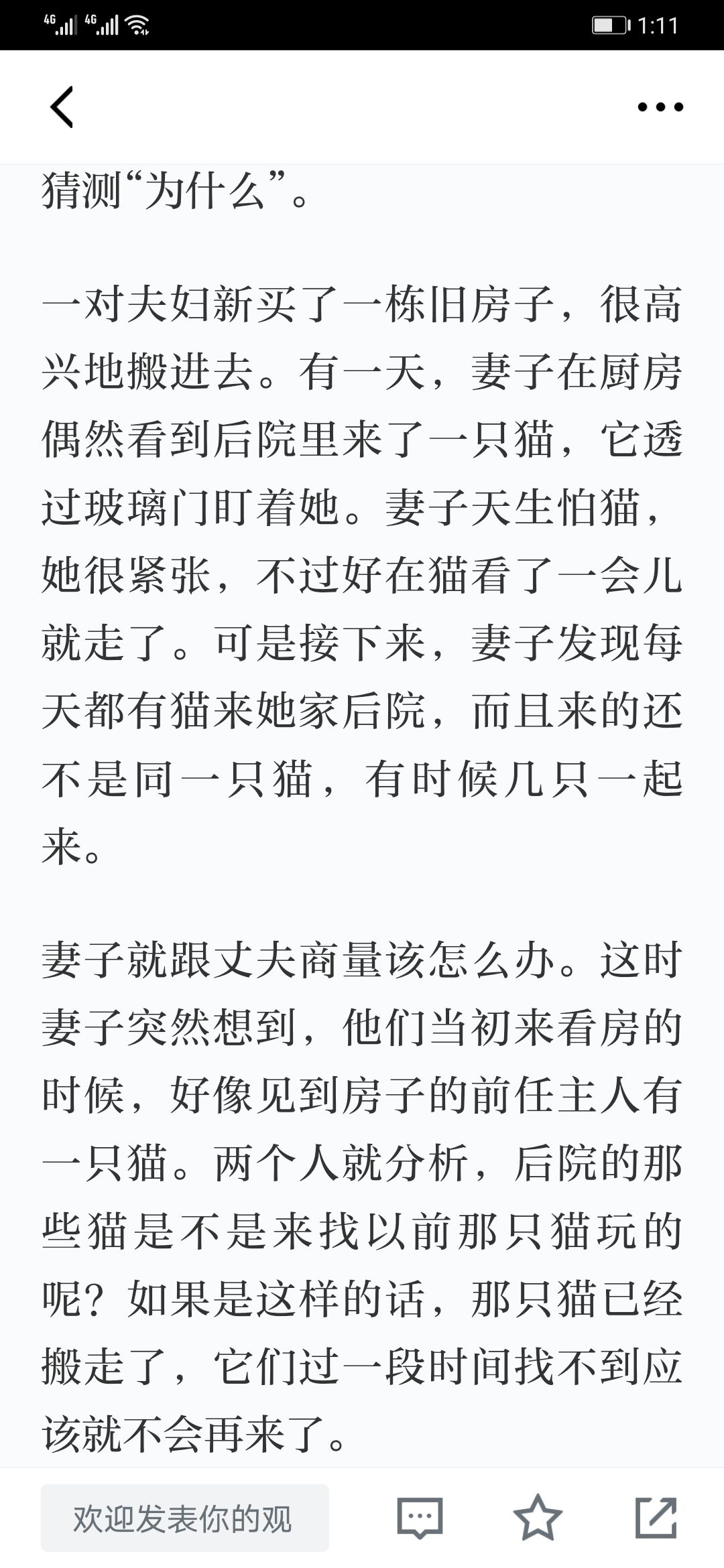
Task: Tap the 欢迎发表你的观 comment input box
Action: tap(185, 1518)
